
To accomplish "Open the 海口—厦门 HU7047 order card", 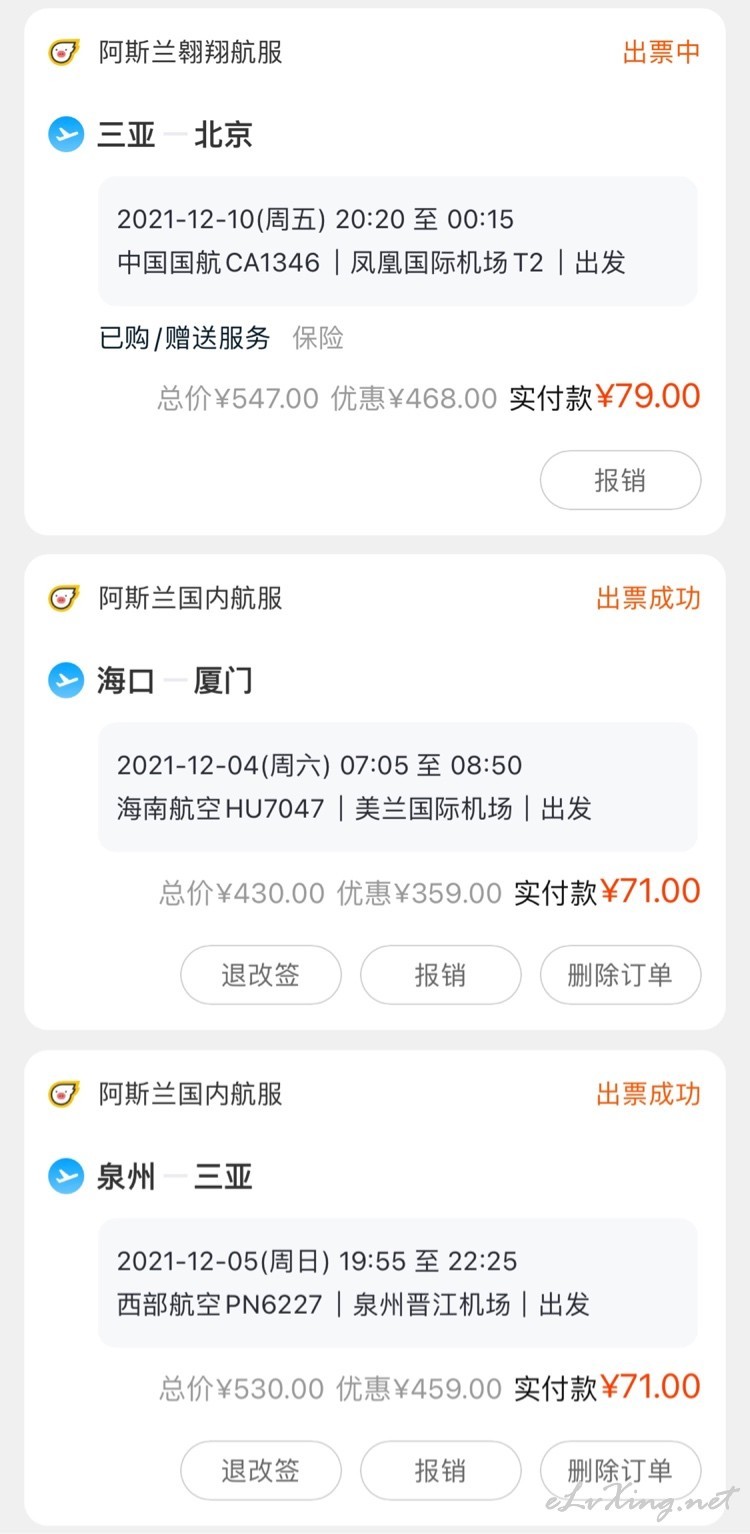I will (x=375, y=792).
